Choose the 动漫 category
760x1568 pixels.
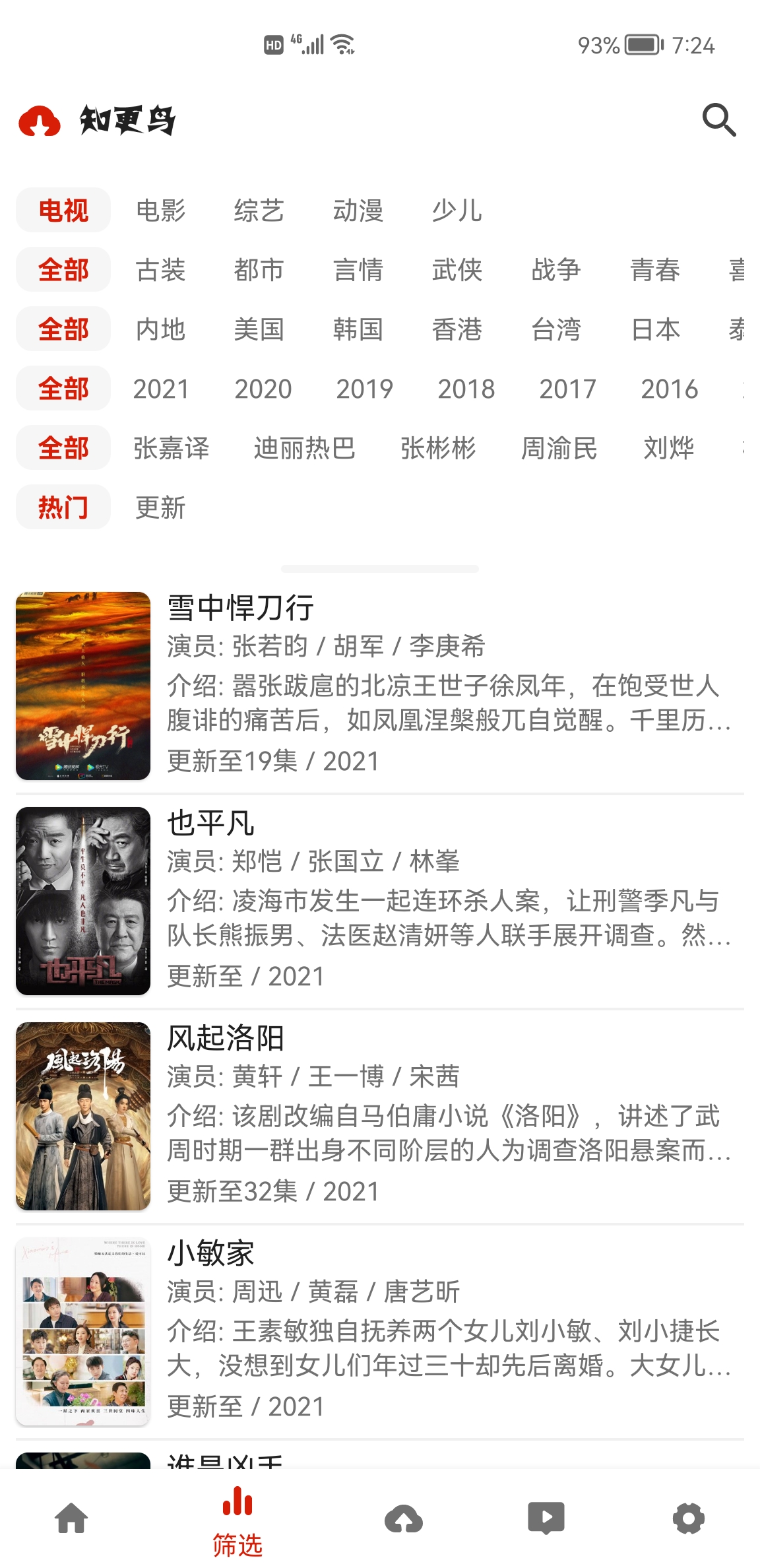coord(358,211)
